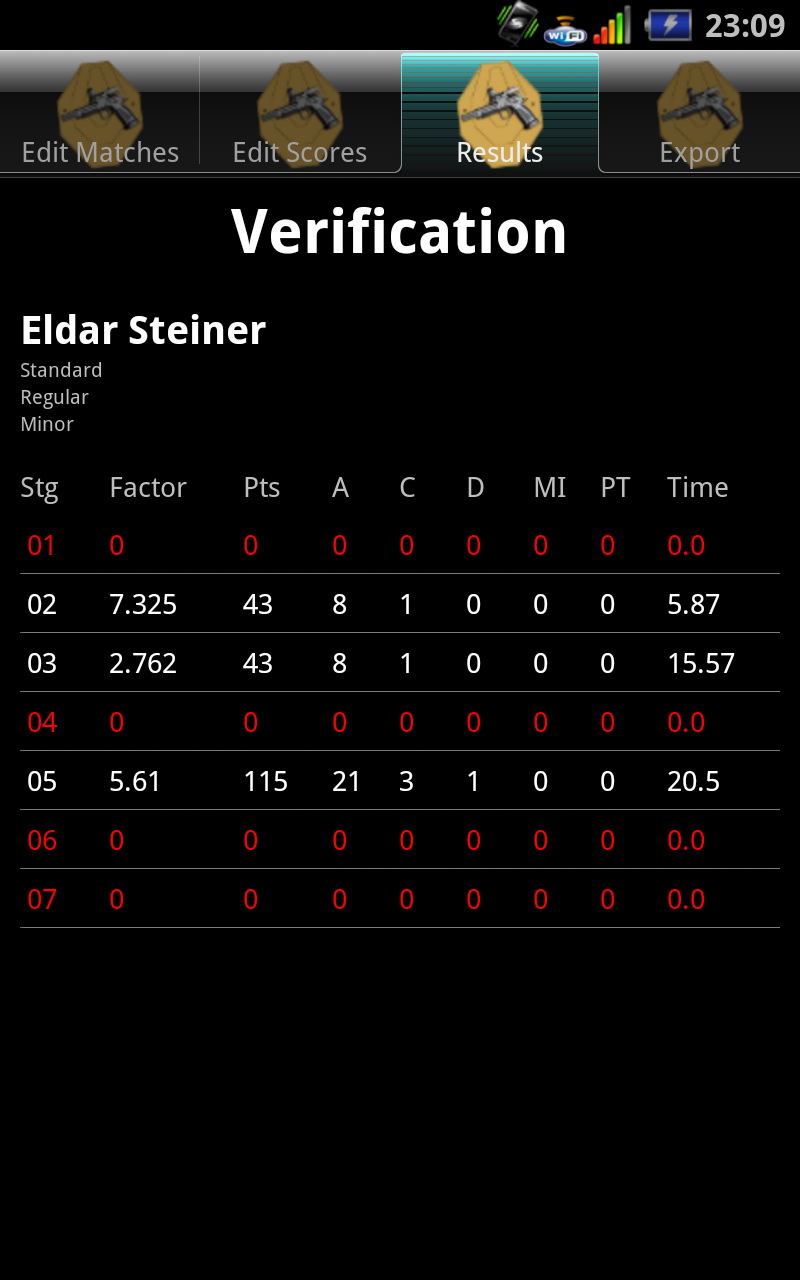This screenshot has height=1280, width=800.
Task: Open stage 01 with red zero scores
Action: click(x=400, y=546)
